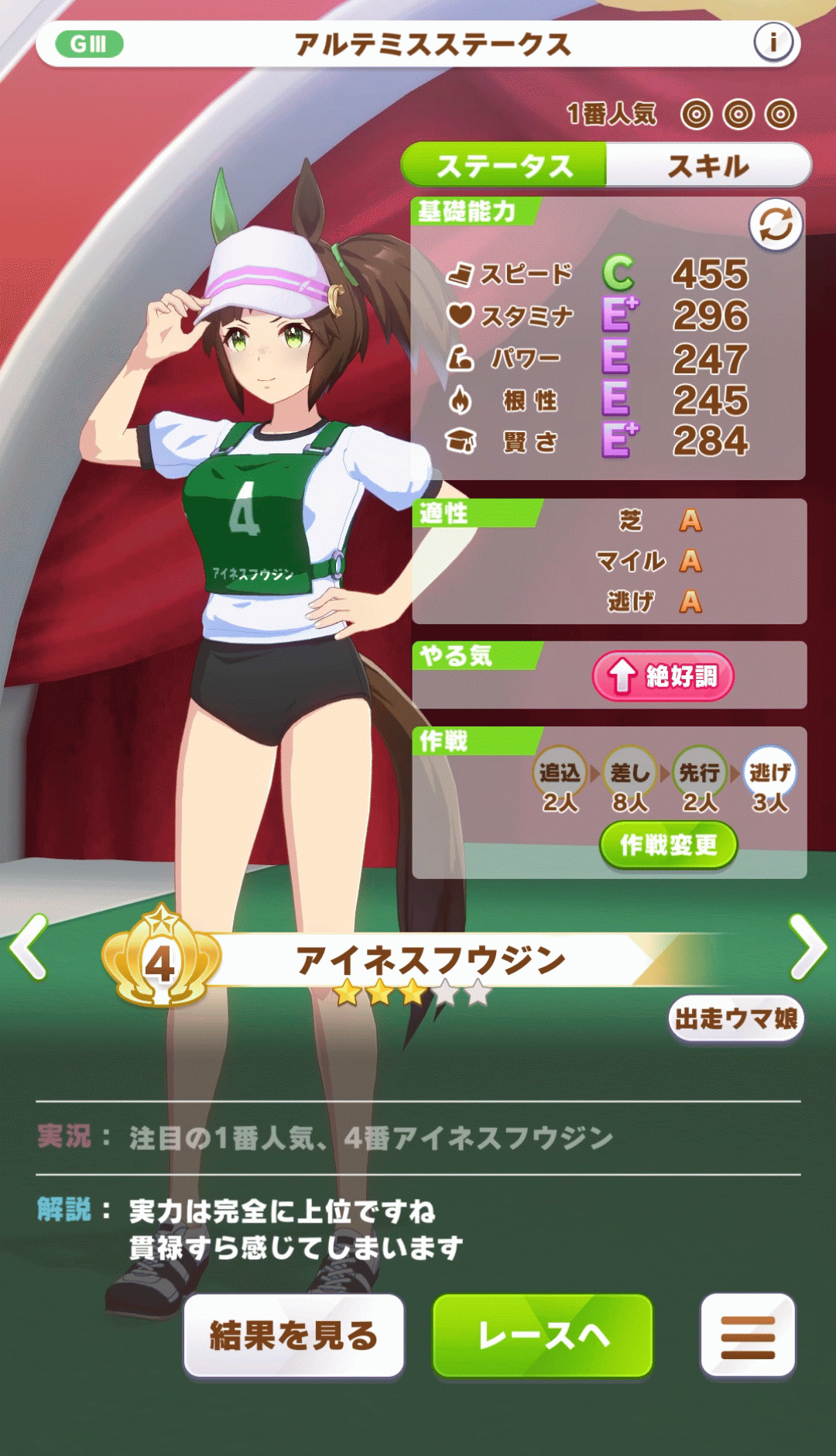This screenshot has width=836, height=1456.
Task: Tap the refresh icon in 基礎能力
Action: pos(776,225)
